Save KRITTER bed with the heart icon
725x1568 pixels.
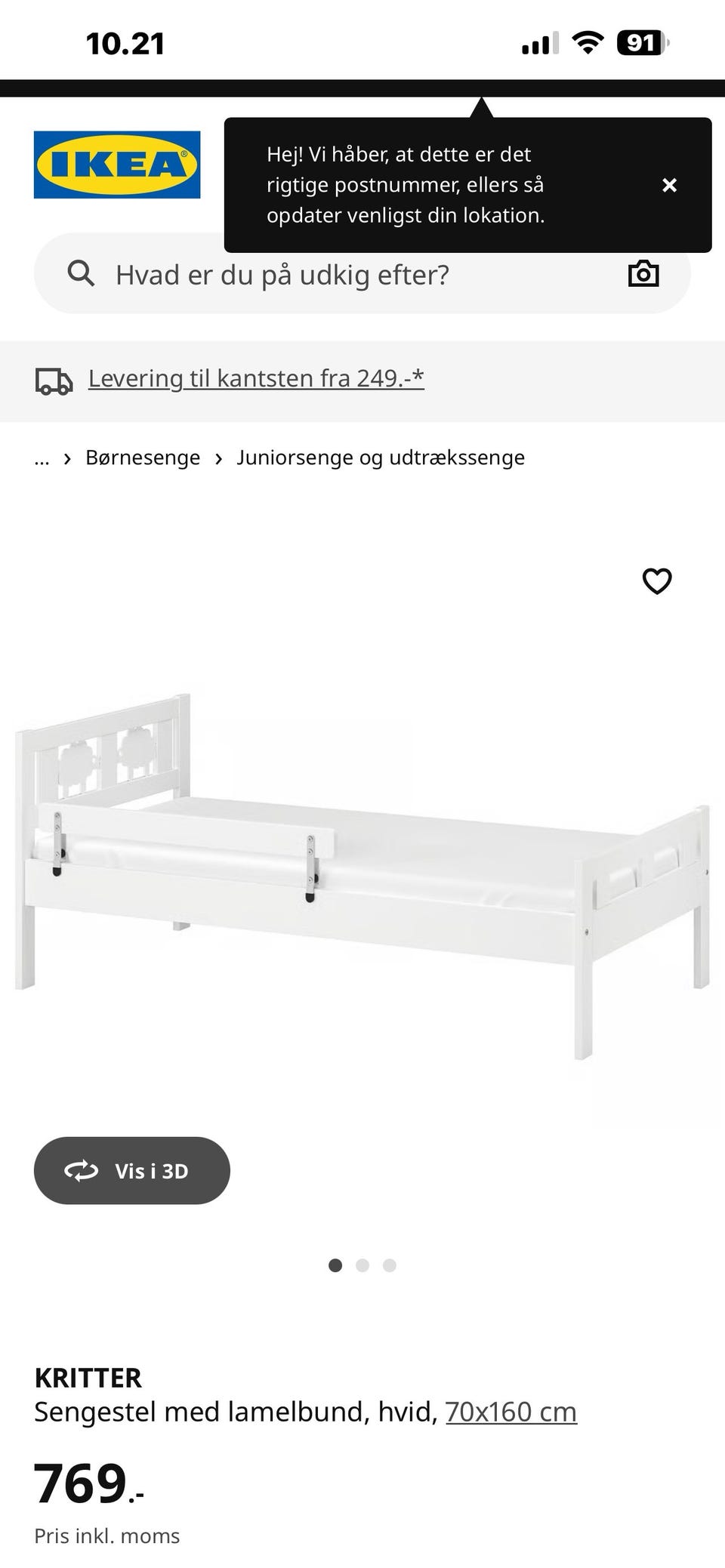click(x=656, y=581)
